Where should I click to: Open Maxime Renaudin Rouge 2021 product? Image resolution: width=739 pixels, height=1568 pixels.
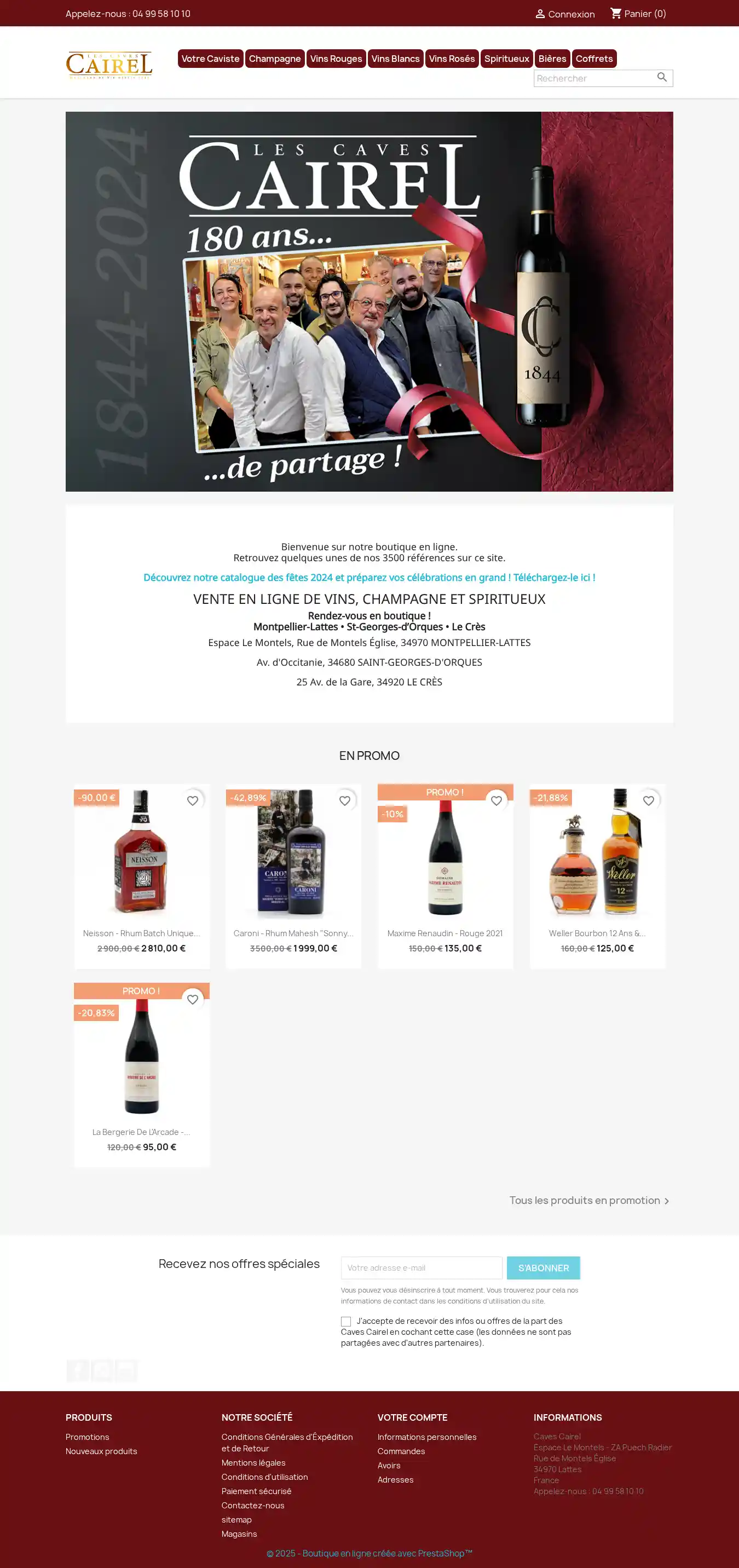[444, 932]
